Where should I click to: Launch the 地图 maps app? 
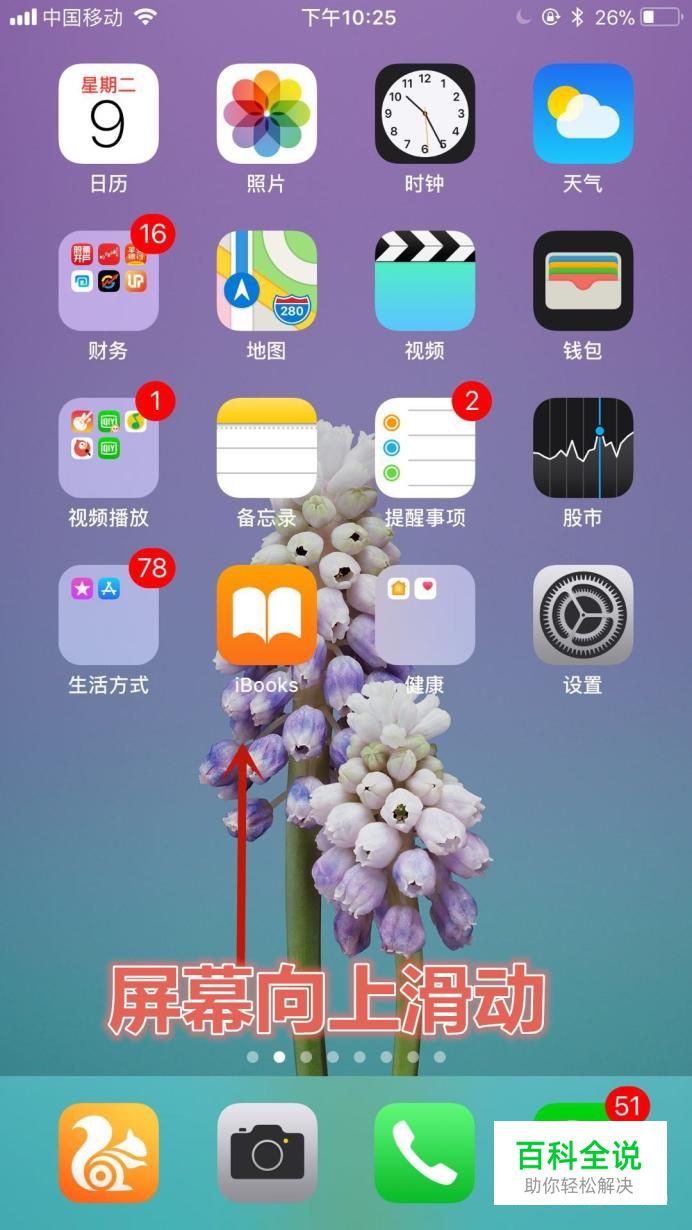(x=266, y=281)
